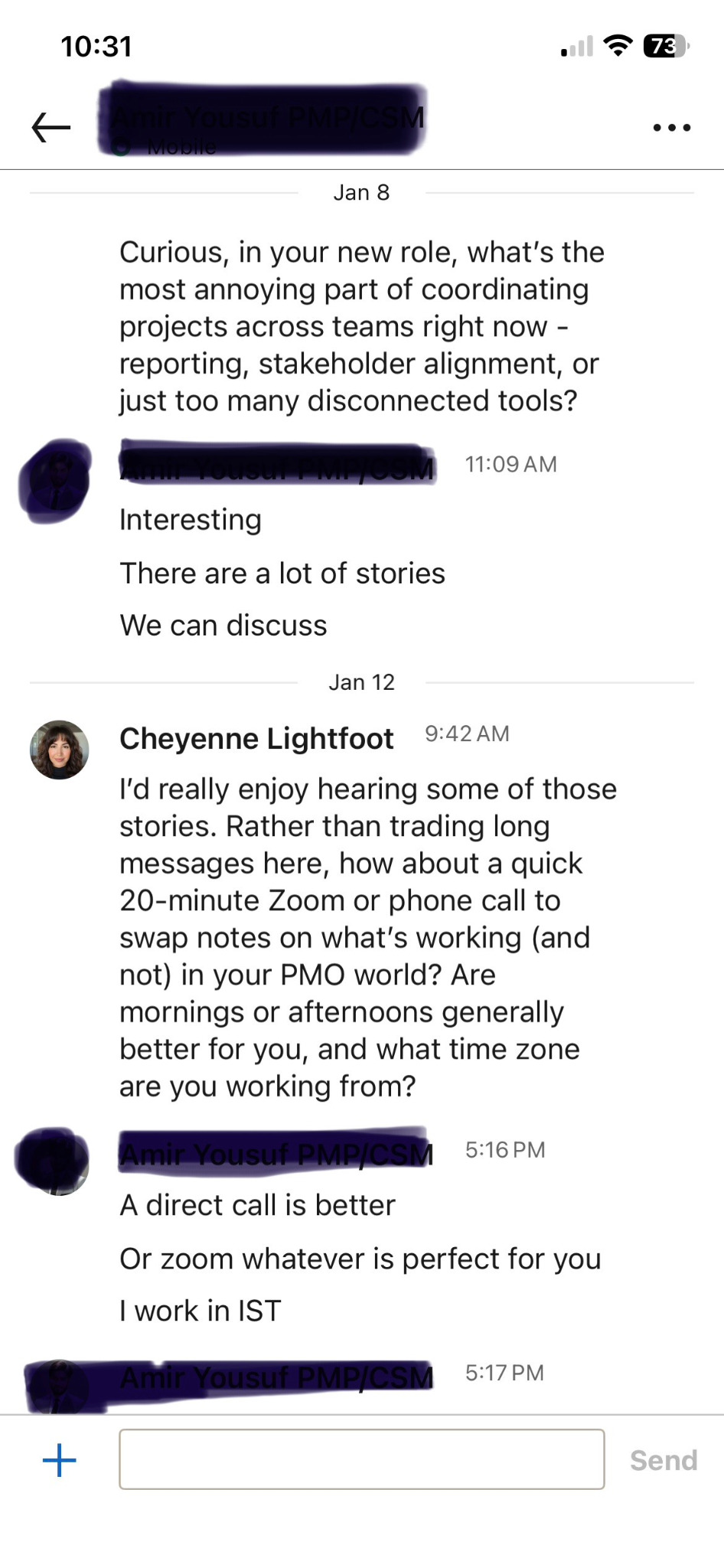The image size is (724, 1568).
Task: Open the three-dot overflow menu
Action: click(671, 128)
